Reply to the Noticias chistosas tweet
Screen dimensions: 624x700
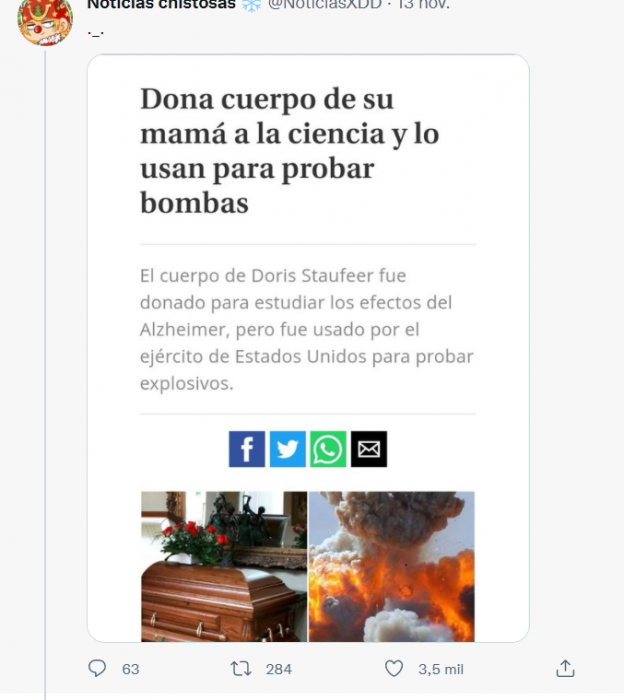point(98,668)
